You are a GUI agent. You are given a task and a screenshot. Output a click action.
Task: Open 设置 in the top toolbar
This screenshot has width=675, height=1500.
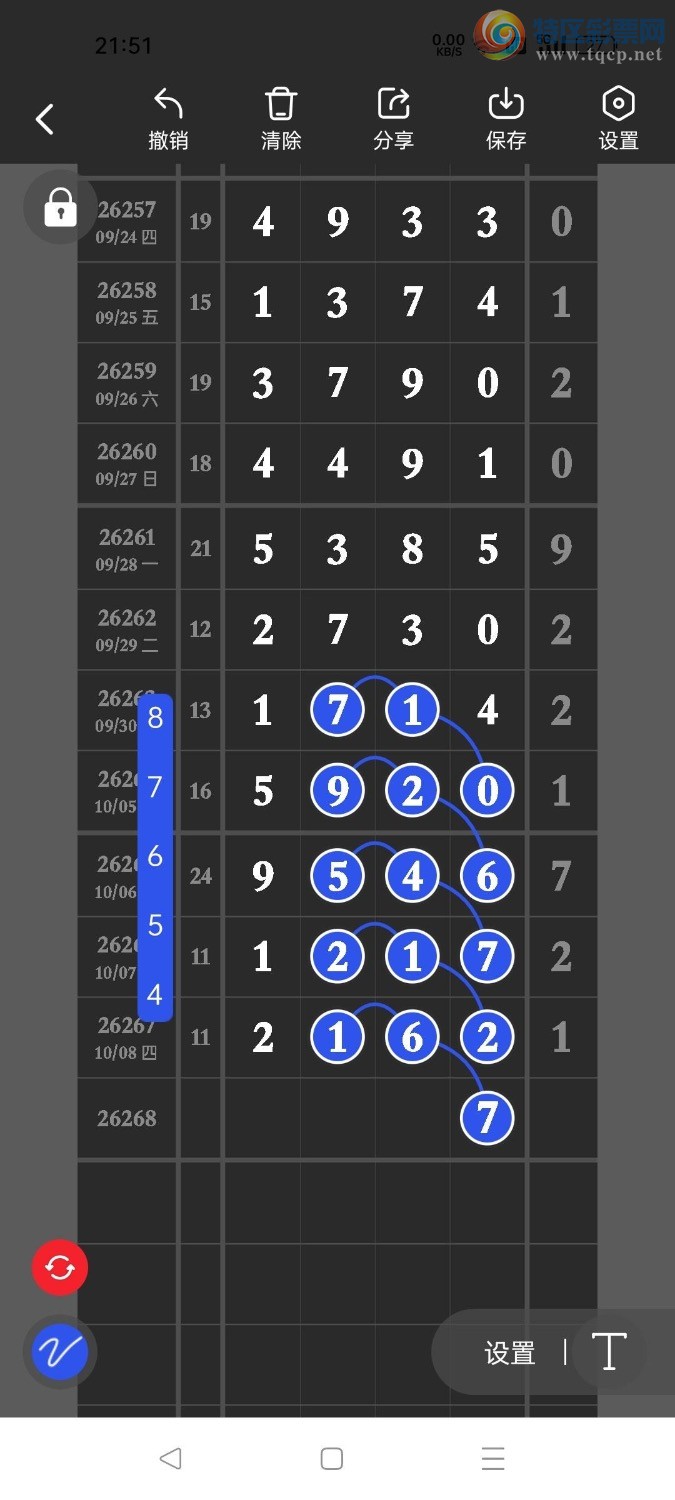tap(619, 120)
